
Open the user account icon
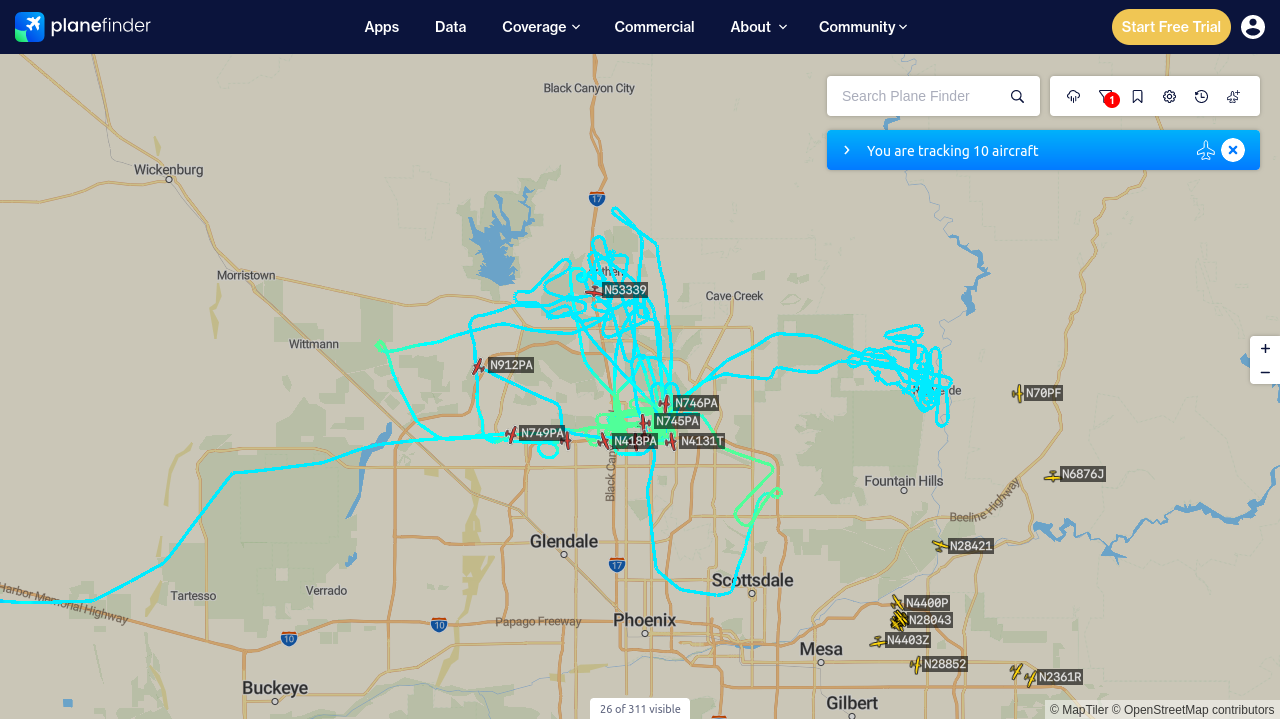coord(1253,27)
